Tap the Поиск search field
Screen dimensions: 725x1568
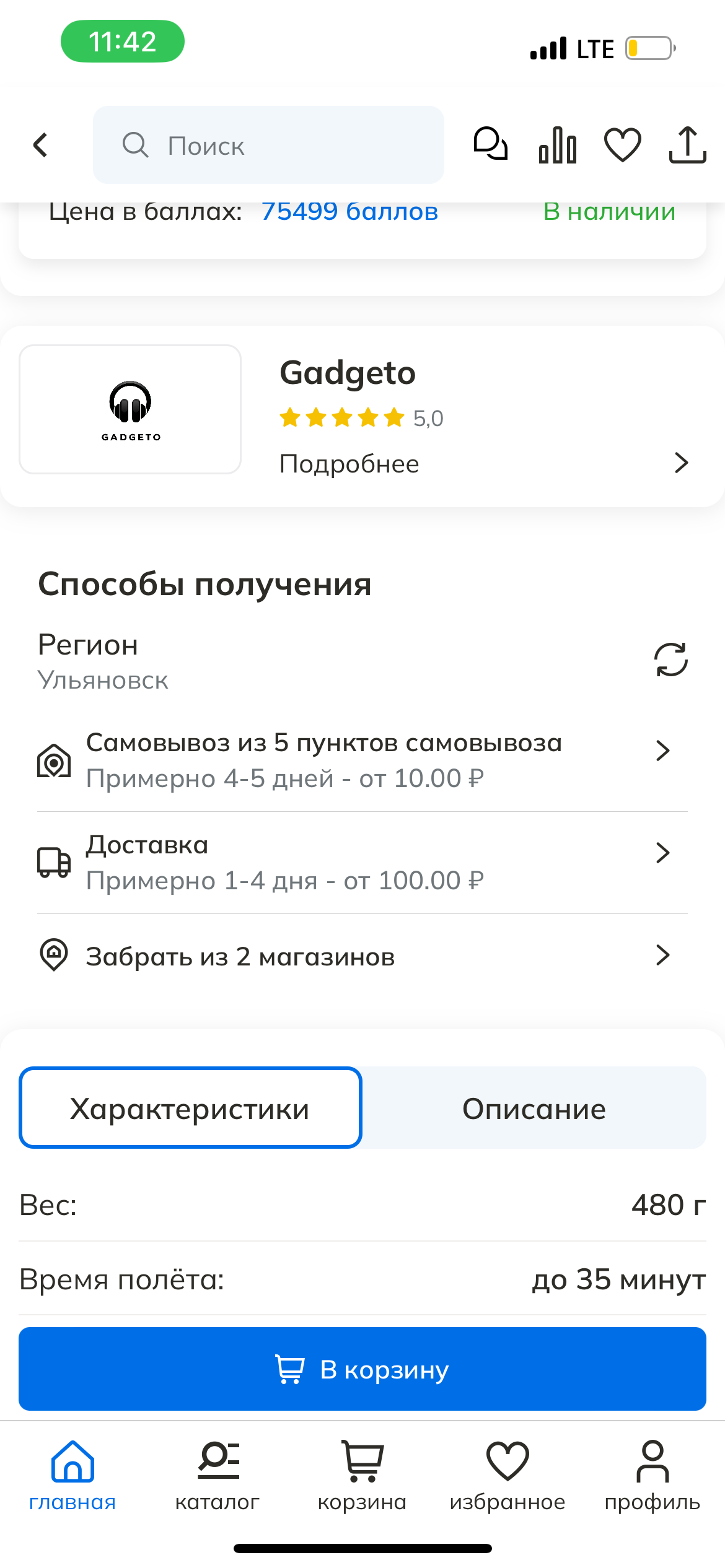[268, 146]
